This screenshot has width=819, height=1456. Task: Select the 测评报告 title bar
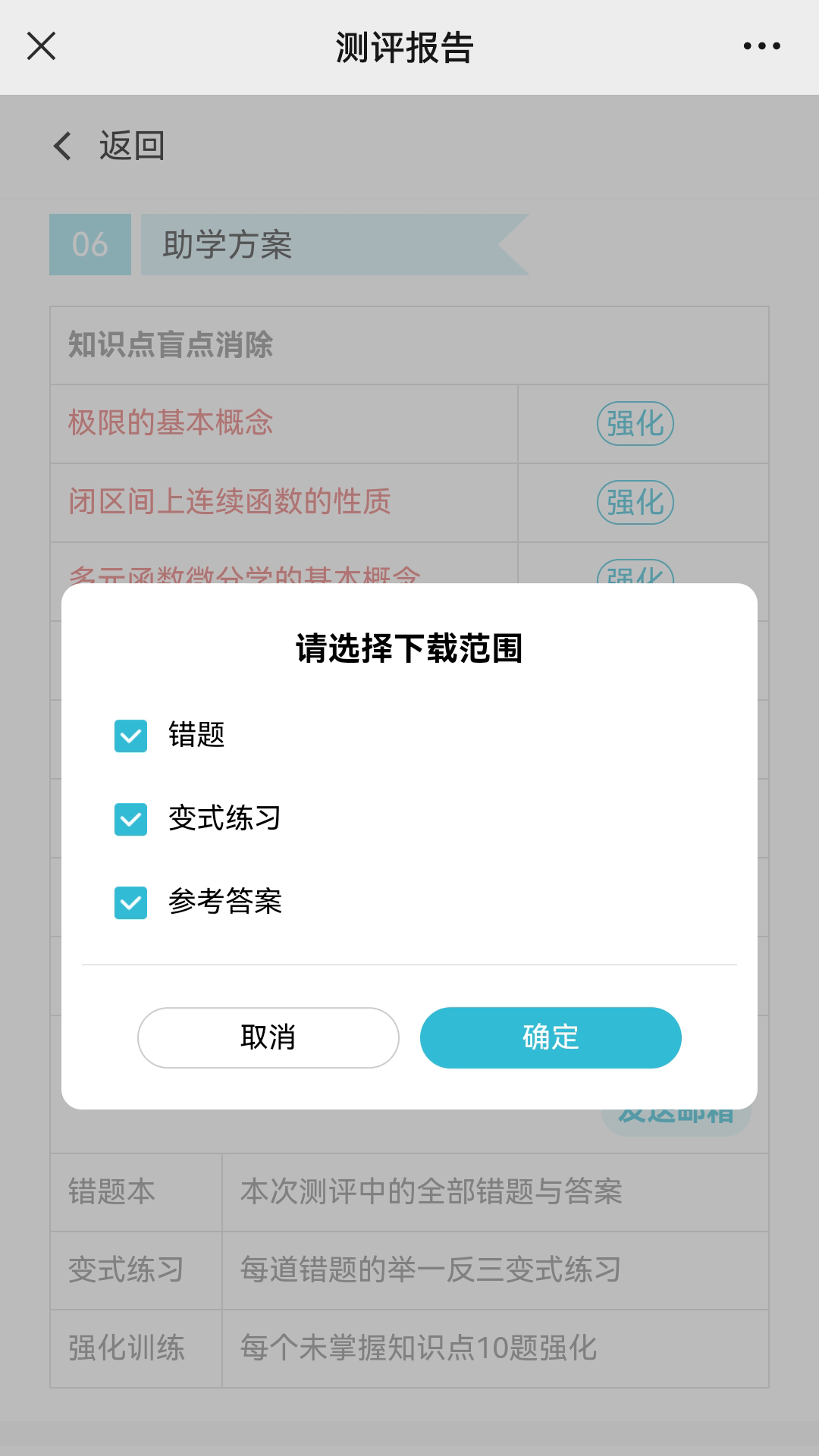pyautogui.click(x=403, y=47)
